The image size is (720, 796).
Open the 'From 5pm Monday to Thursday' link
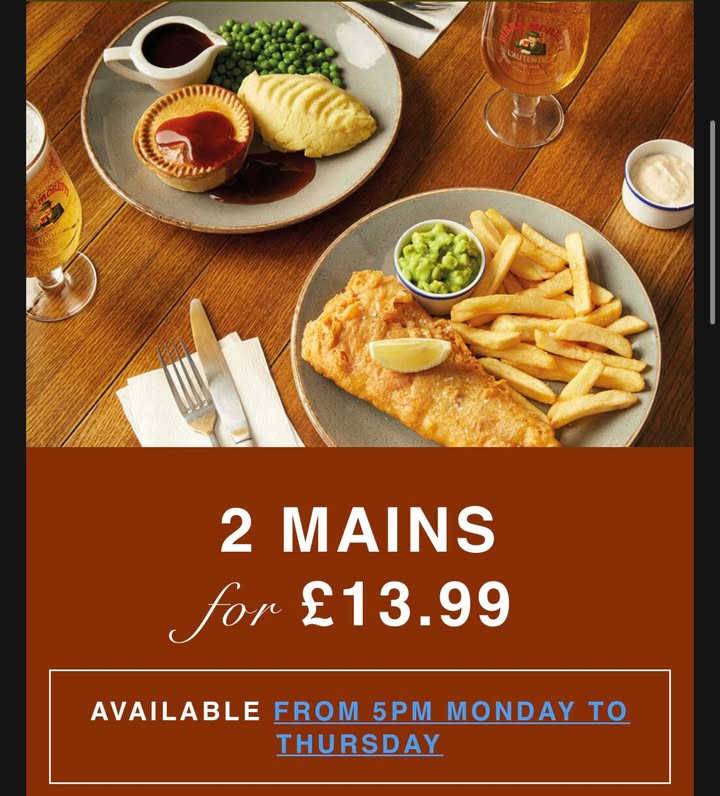click(x=451, y=712)
